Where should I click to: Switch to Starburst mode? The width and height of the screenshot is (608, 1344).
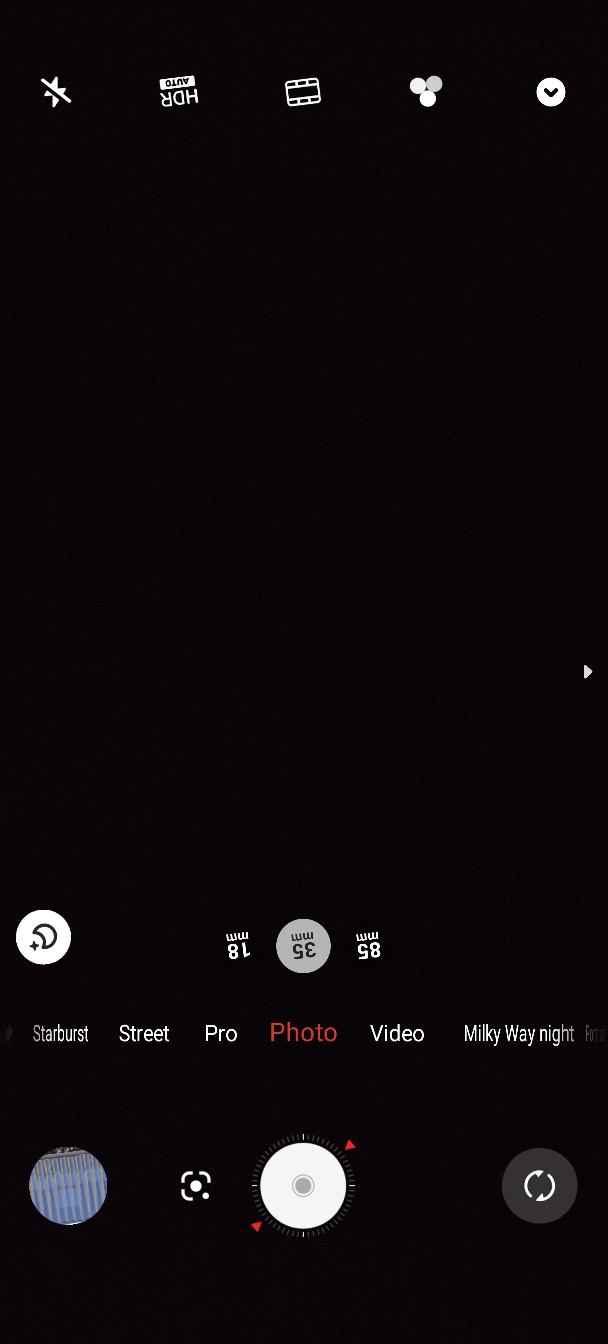tap(60, 1034)
